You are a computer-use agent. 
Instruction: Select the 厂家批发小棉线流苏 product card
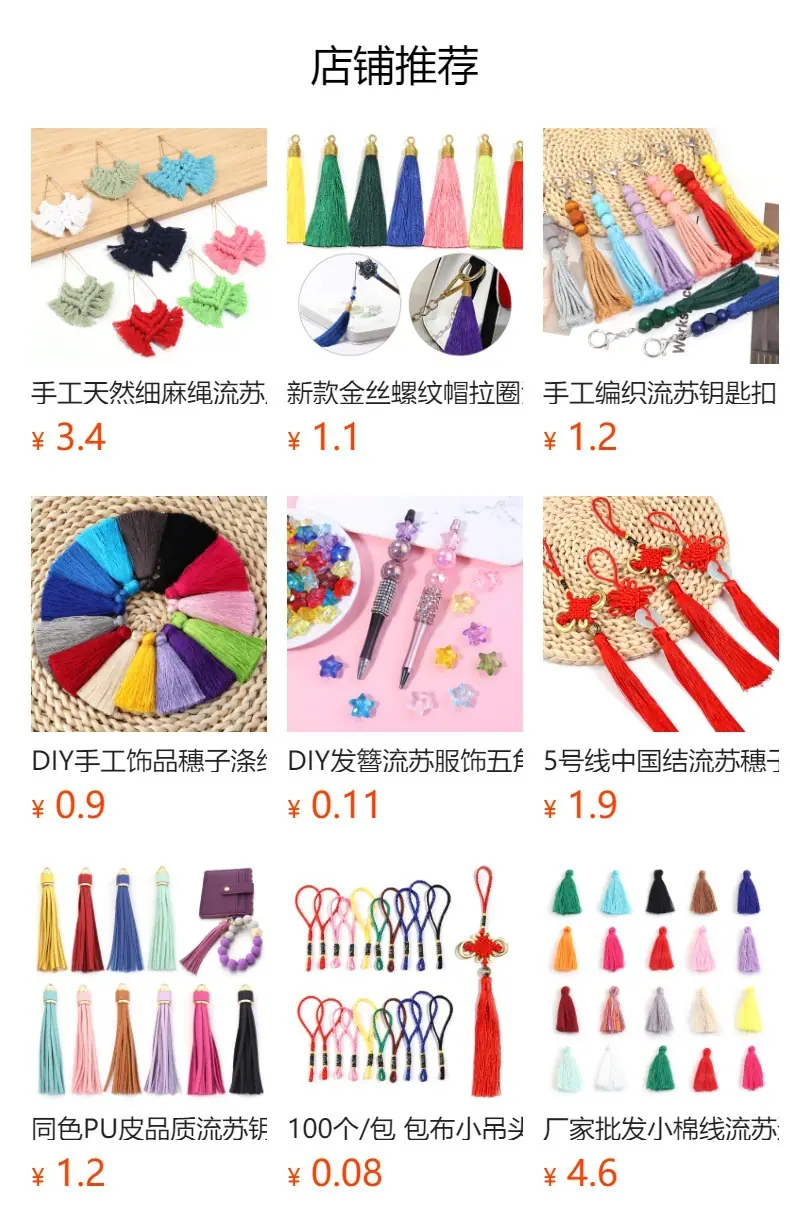click(x=661, y=1028)
